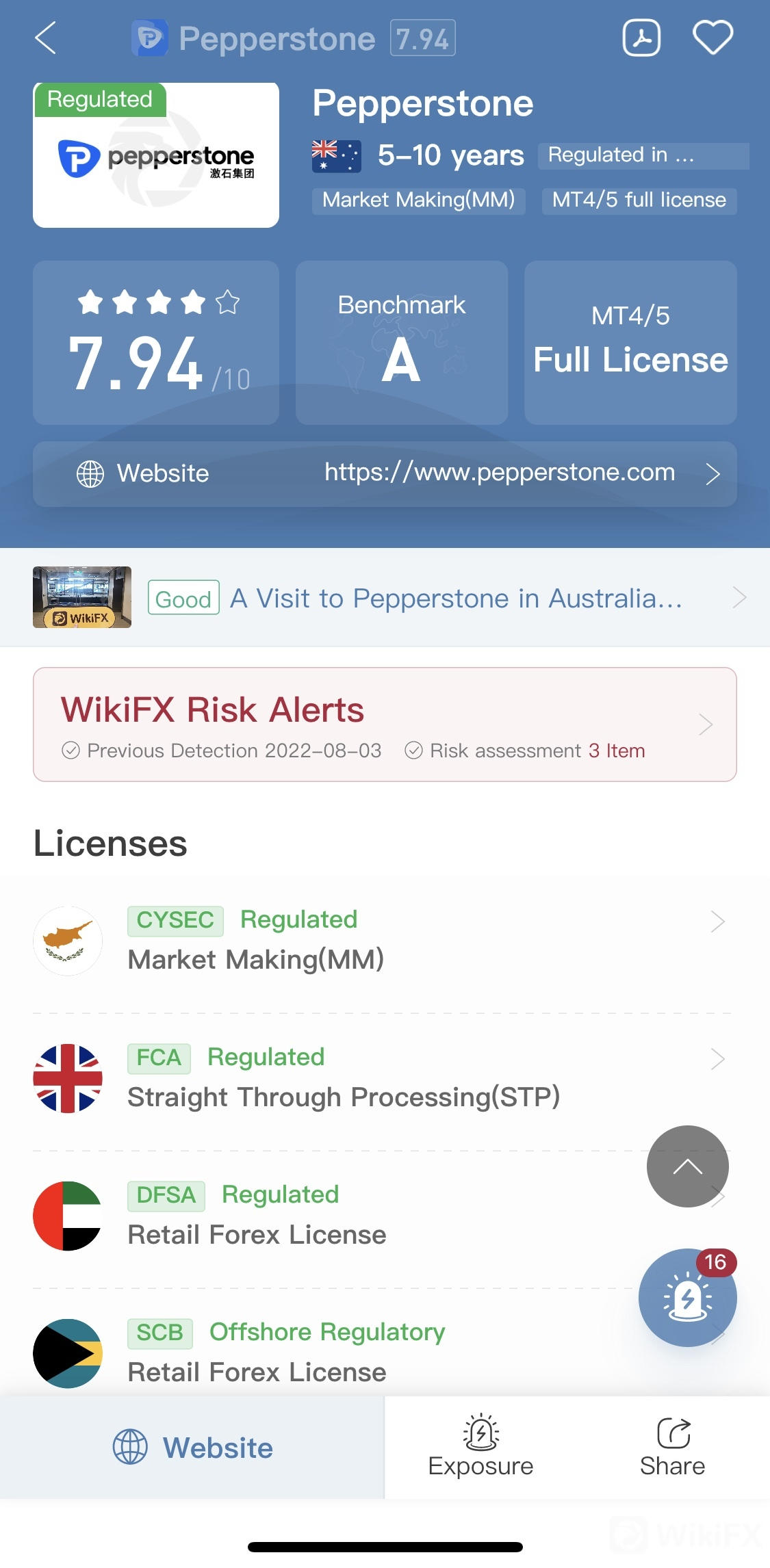Open Exposure in the bottom bar
This screenshot has width=770, height=1568.
[x=480, y=1448]
